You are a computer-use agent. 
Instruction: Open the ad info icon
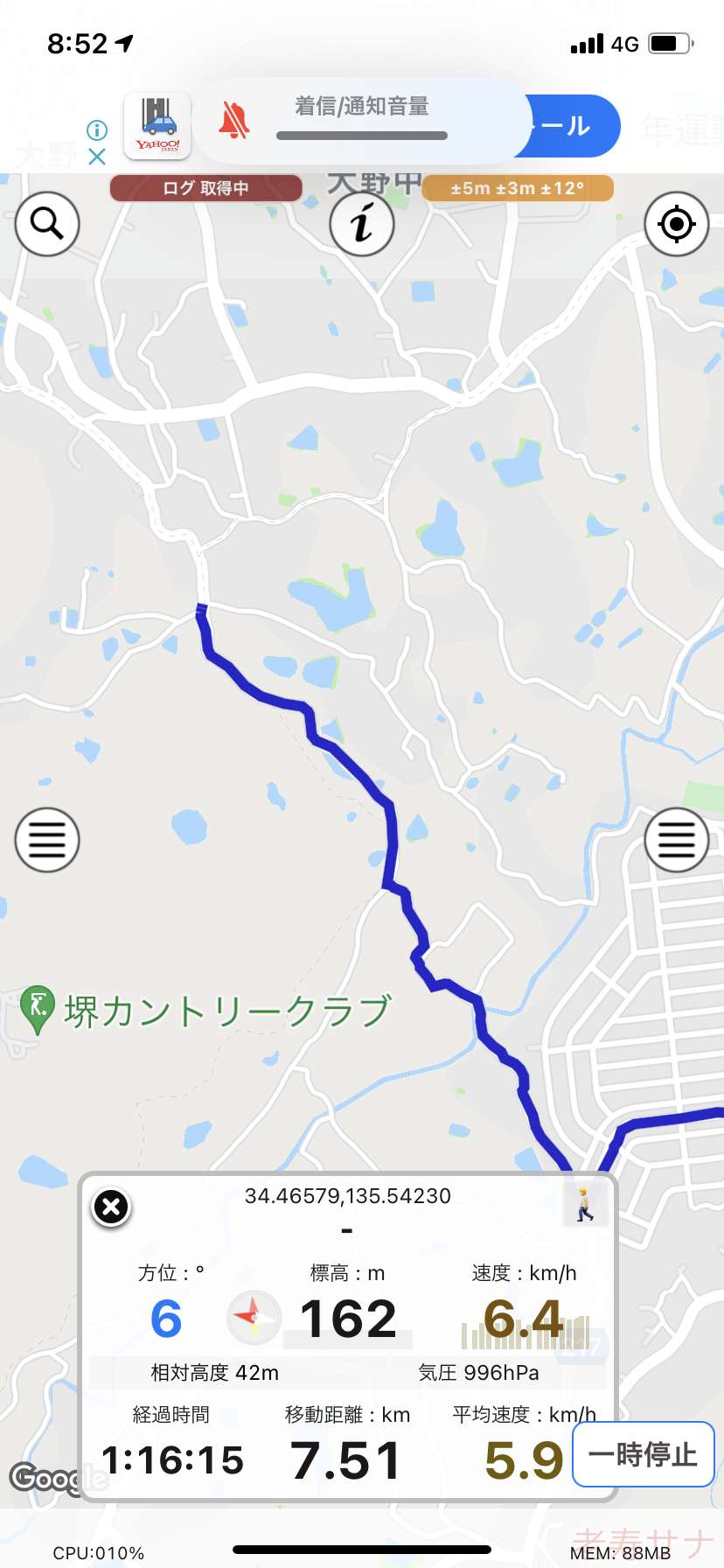click(x=97, y=130)
